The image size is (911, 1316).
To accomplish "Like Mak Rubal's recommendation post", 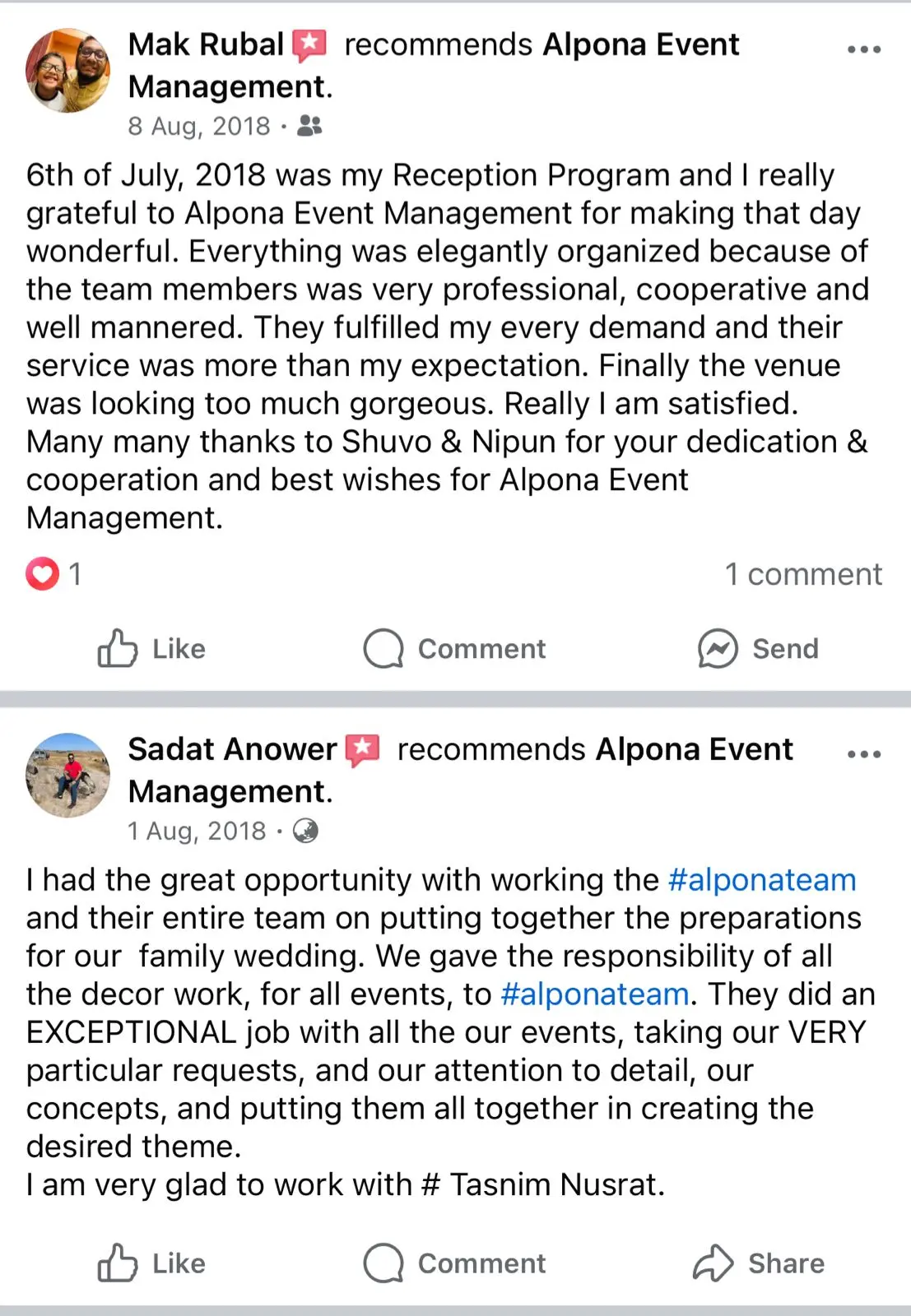I will [x=151, y=648].
